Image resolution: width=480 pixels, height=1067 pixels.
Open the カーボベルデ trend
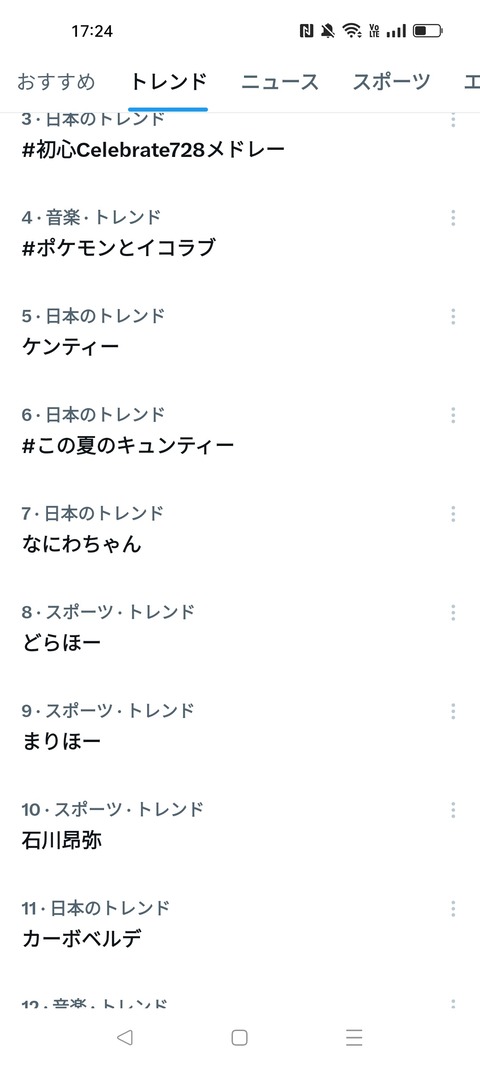click(x=240, y=924)
